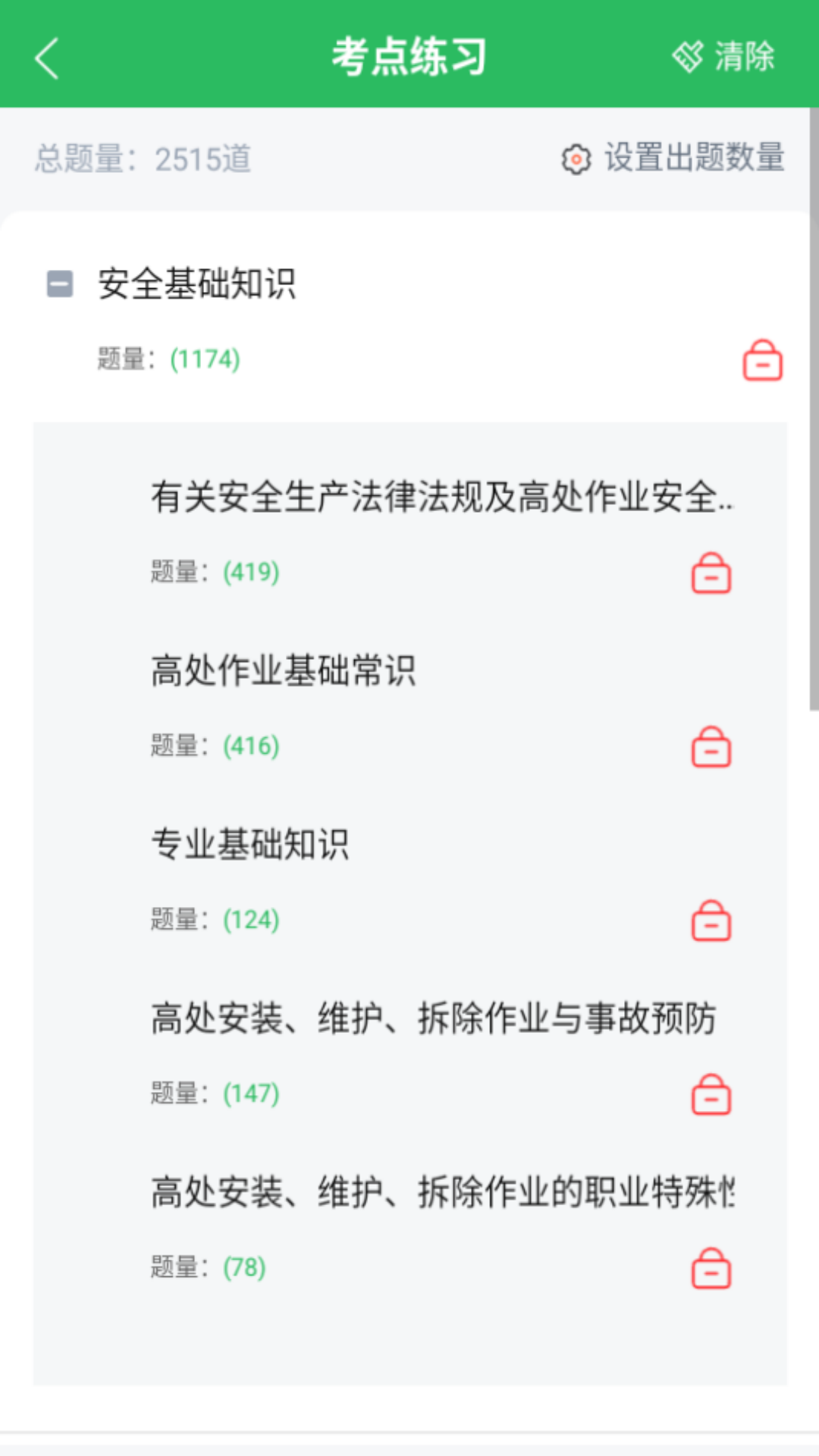Image resolution: width=819 pixels, height=1456 pixels.
Task: Select the 考点练习 title in header
Action: point(409,56)
